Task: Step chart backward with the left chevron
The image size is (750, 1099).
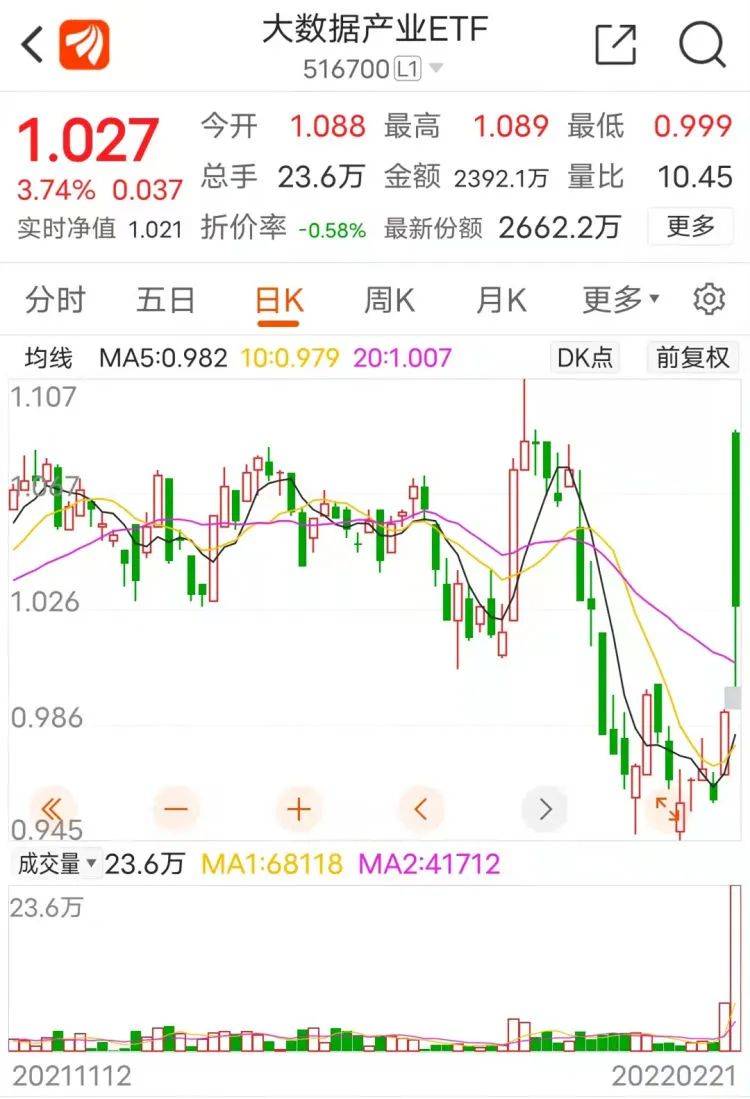Action: coord(422,809)
